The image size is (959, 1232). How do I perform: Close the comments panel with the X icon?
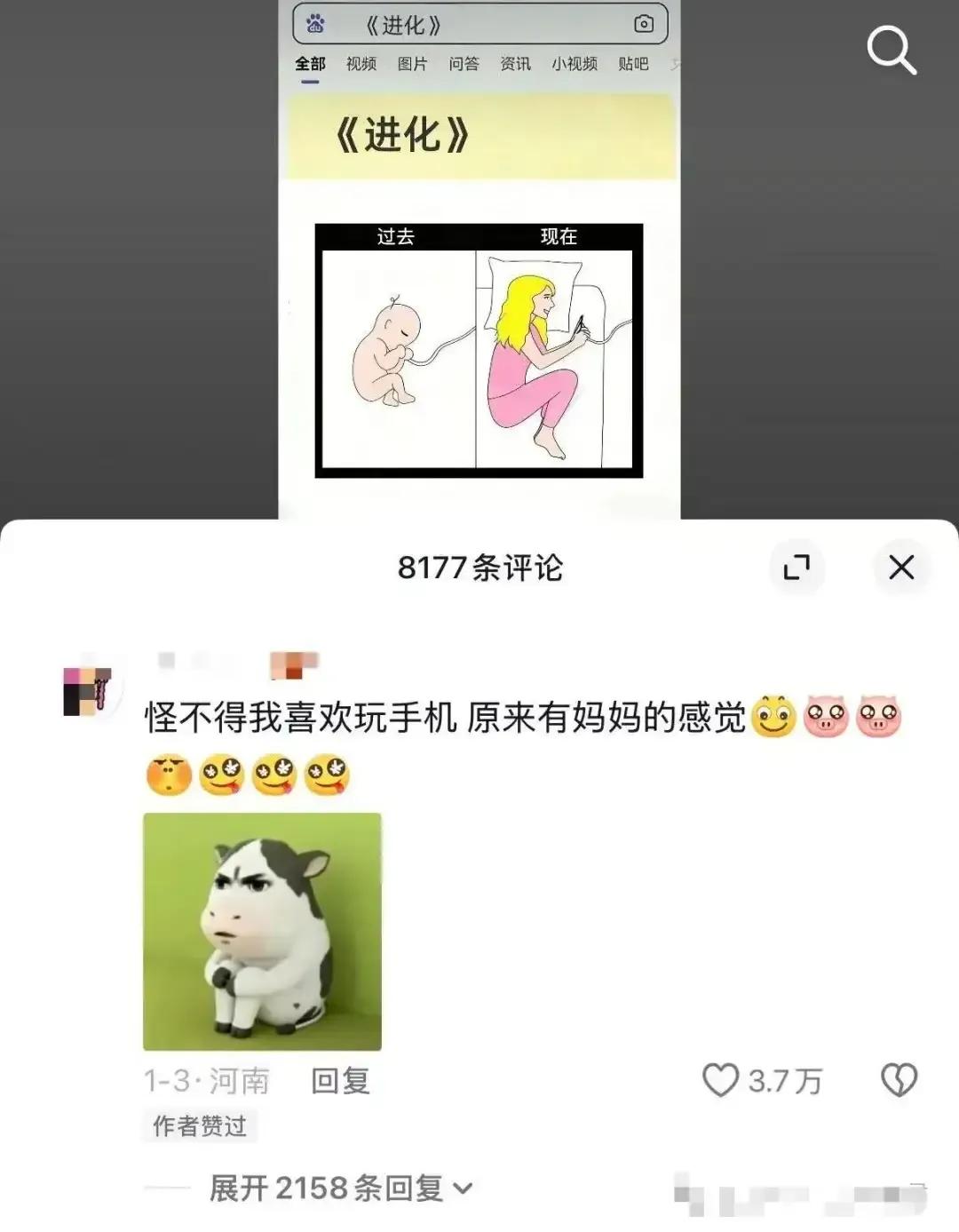point(902,567)
